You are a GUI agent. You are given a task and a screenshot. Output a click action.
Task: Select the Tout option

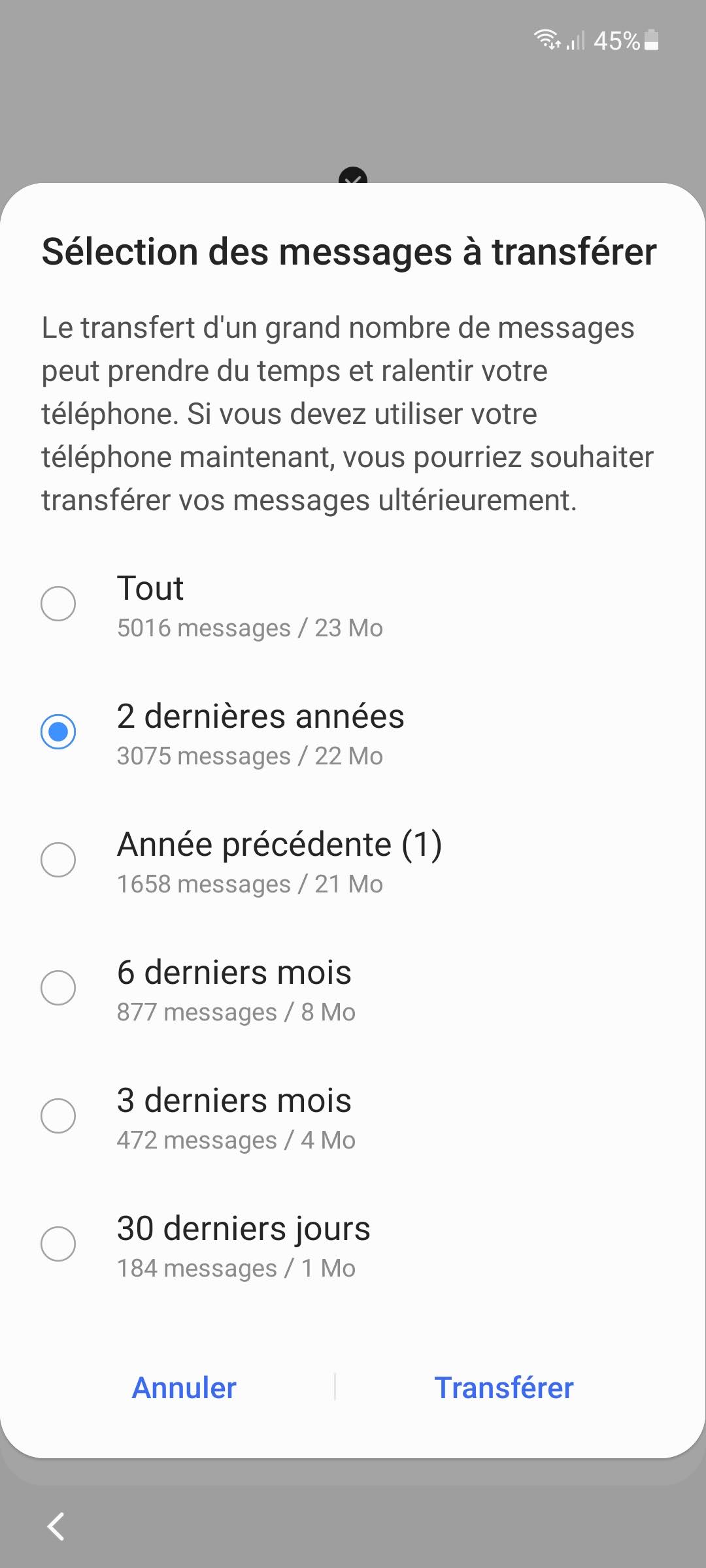coord(58,603)
